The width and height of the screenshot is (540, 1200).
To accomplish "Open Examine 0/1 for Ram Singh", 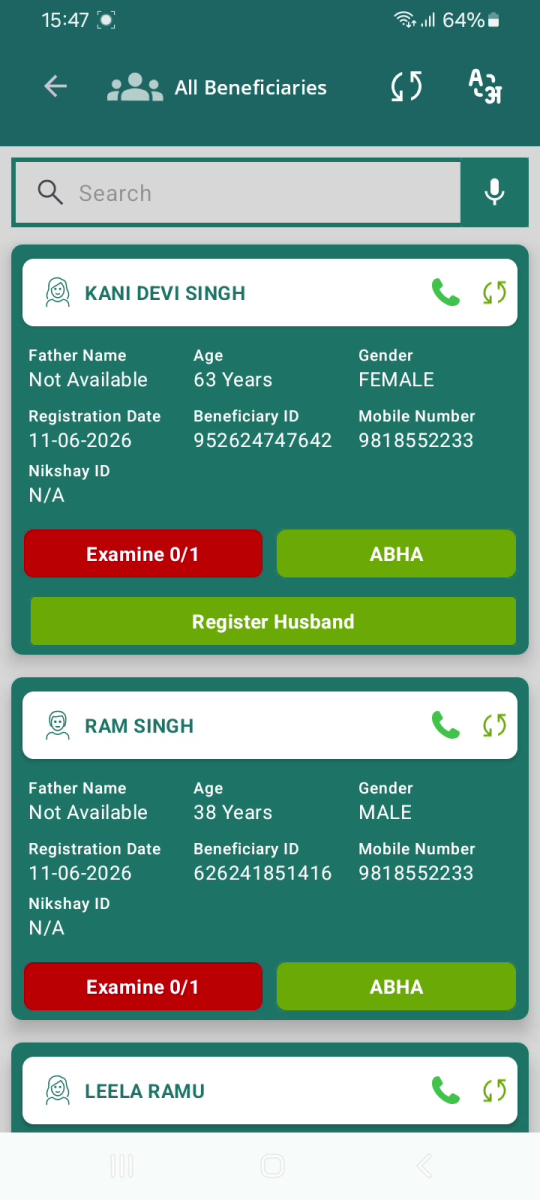I will coord(143,987).
